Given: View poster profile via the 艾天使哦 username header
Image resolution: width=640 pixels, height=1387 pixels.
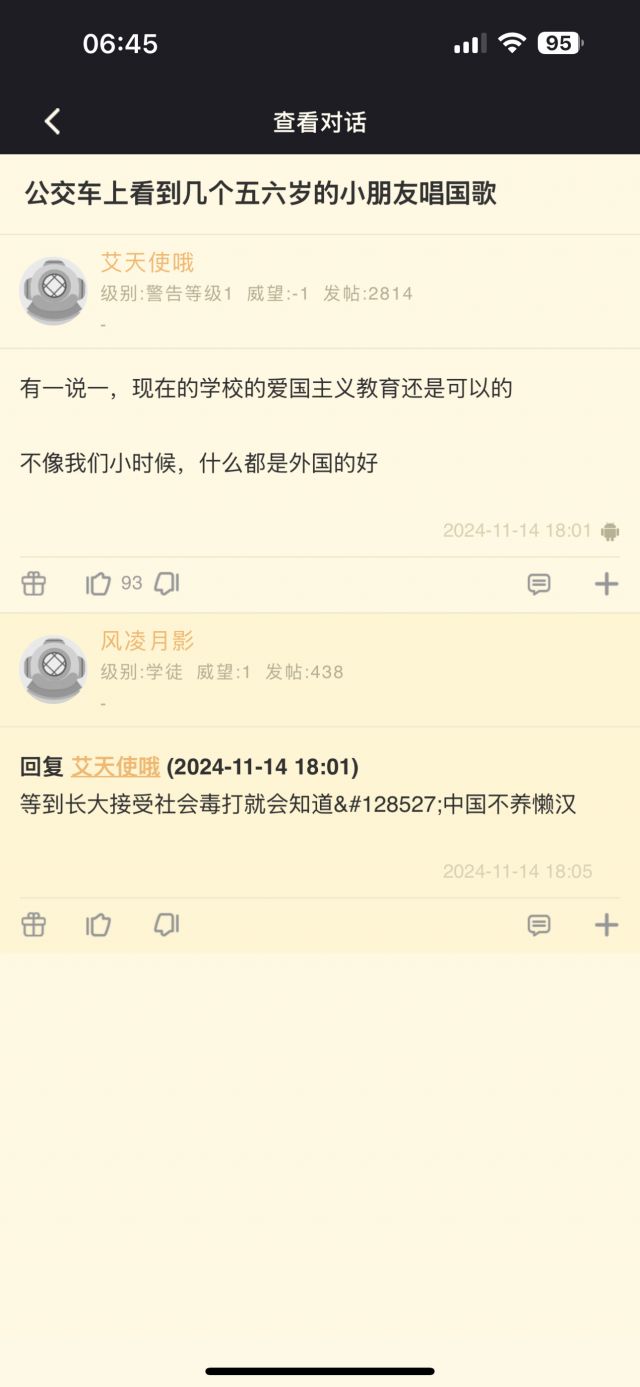Looking at the screenshot, I should (x=147, y=263).
